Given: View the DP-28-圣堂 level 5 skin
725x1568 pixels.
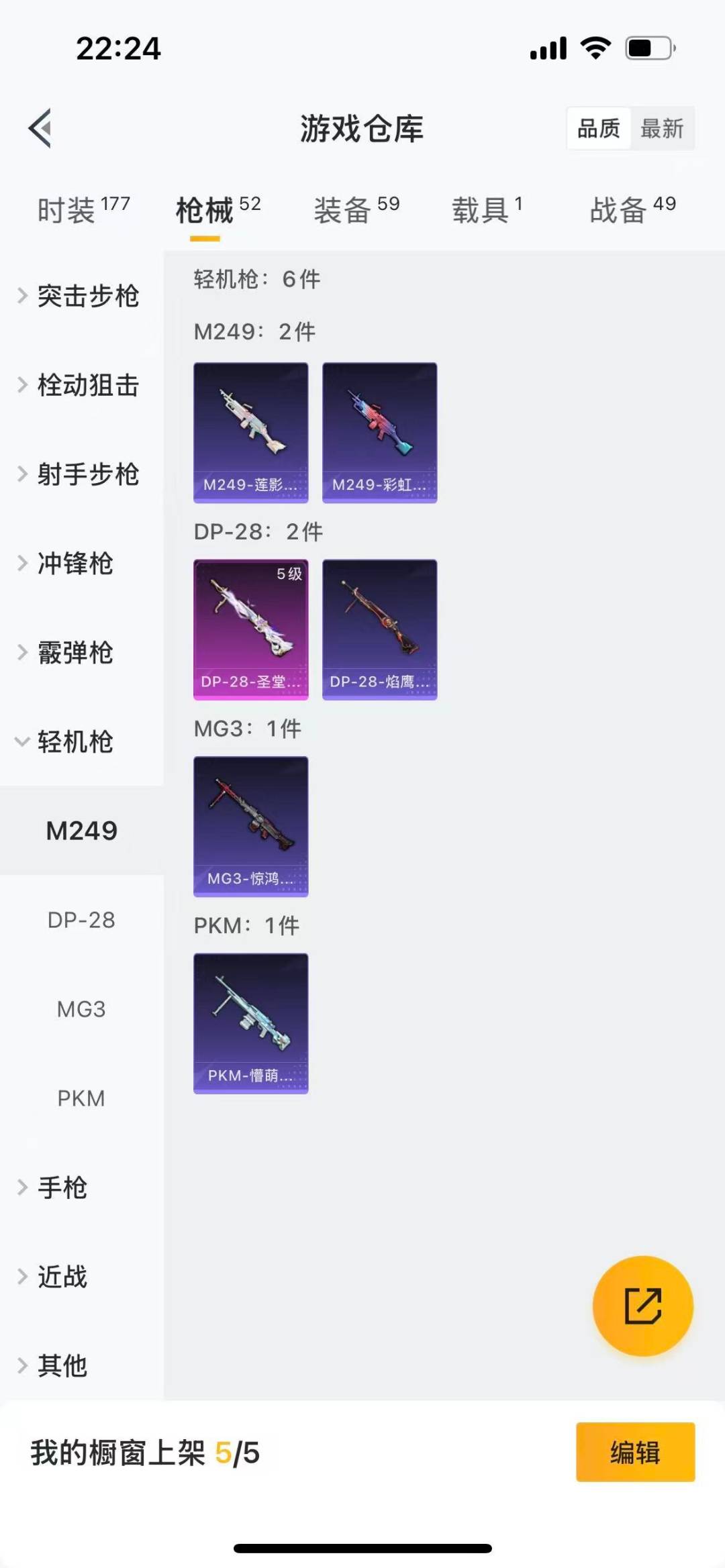Looking at the screenshot, I should coord(251,629).
